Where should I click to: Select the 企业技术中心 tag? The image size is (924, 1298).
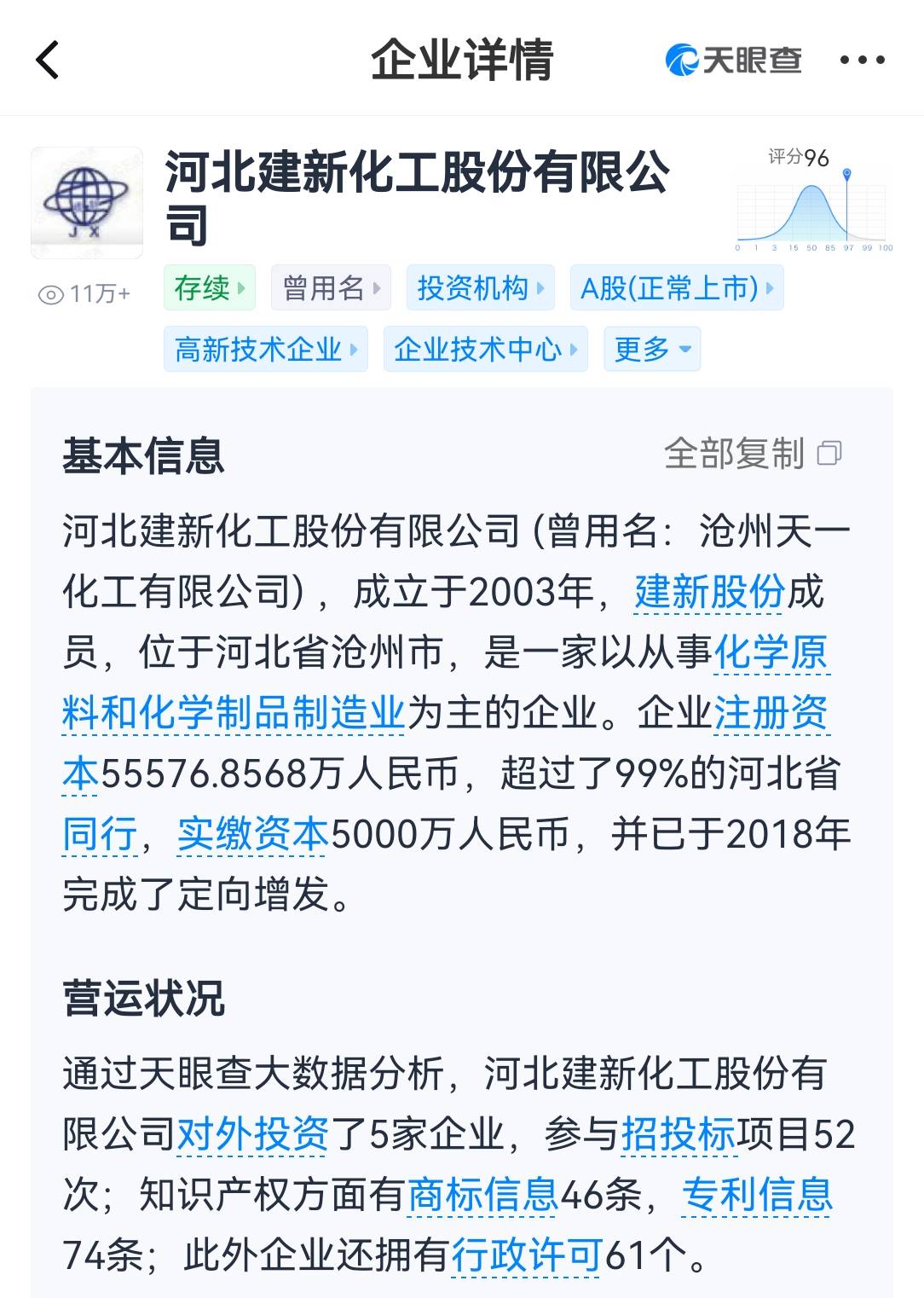point(484,348)
